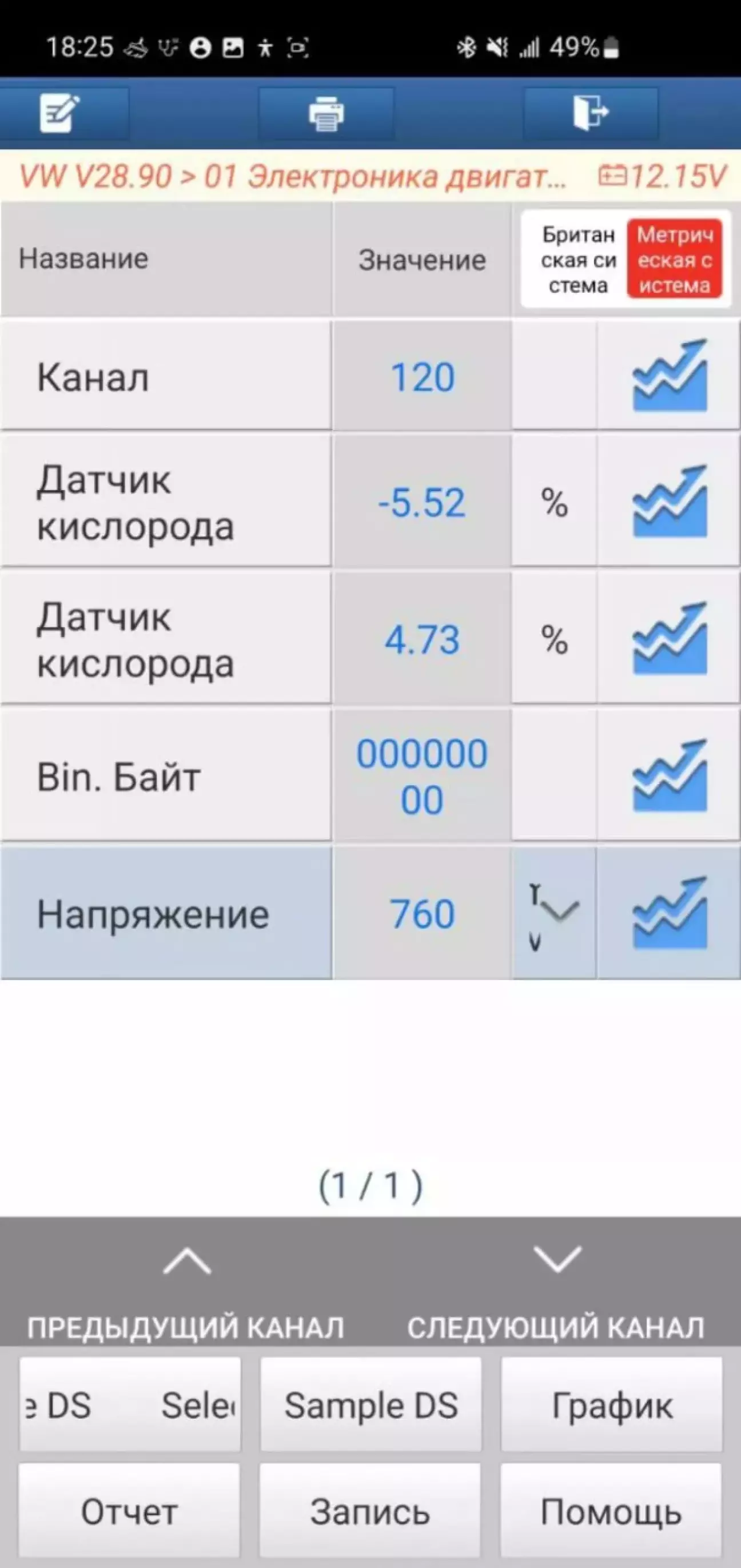Select Метрическая система units

[x=674, y=260]
